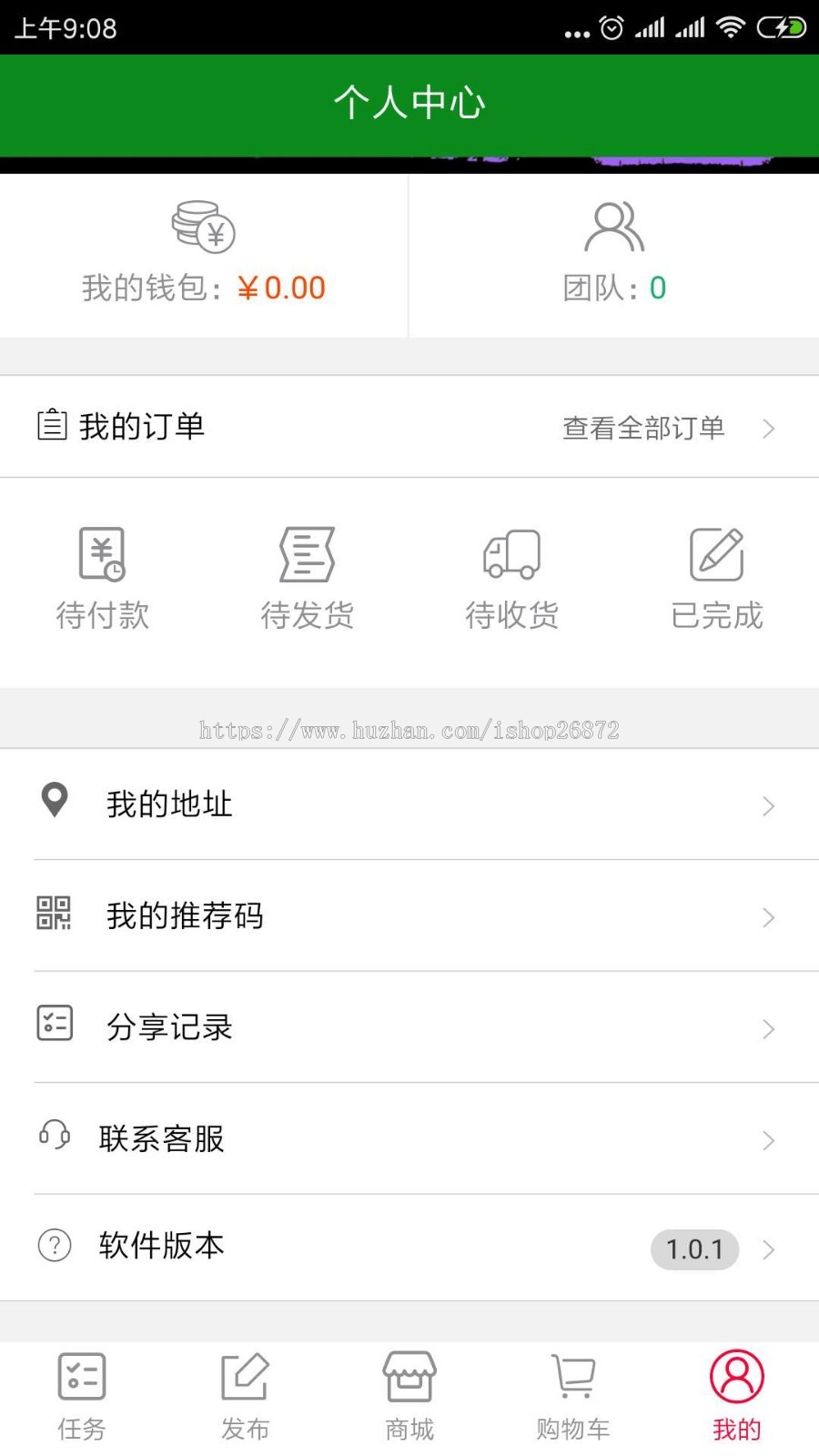Viewport: 819px width, 1456px height.
Task: Open 软件版本 version info row
Action: point(409,1247)
